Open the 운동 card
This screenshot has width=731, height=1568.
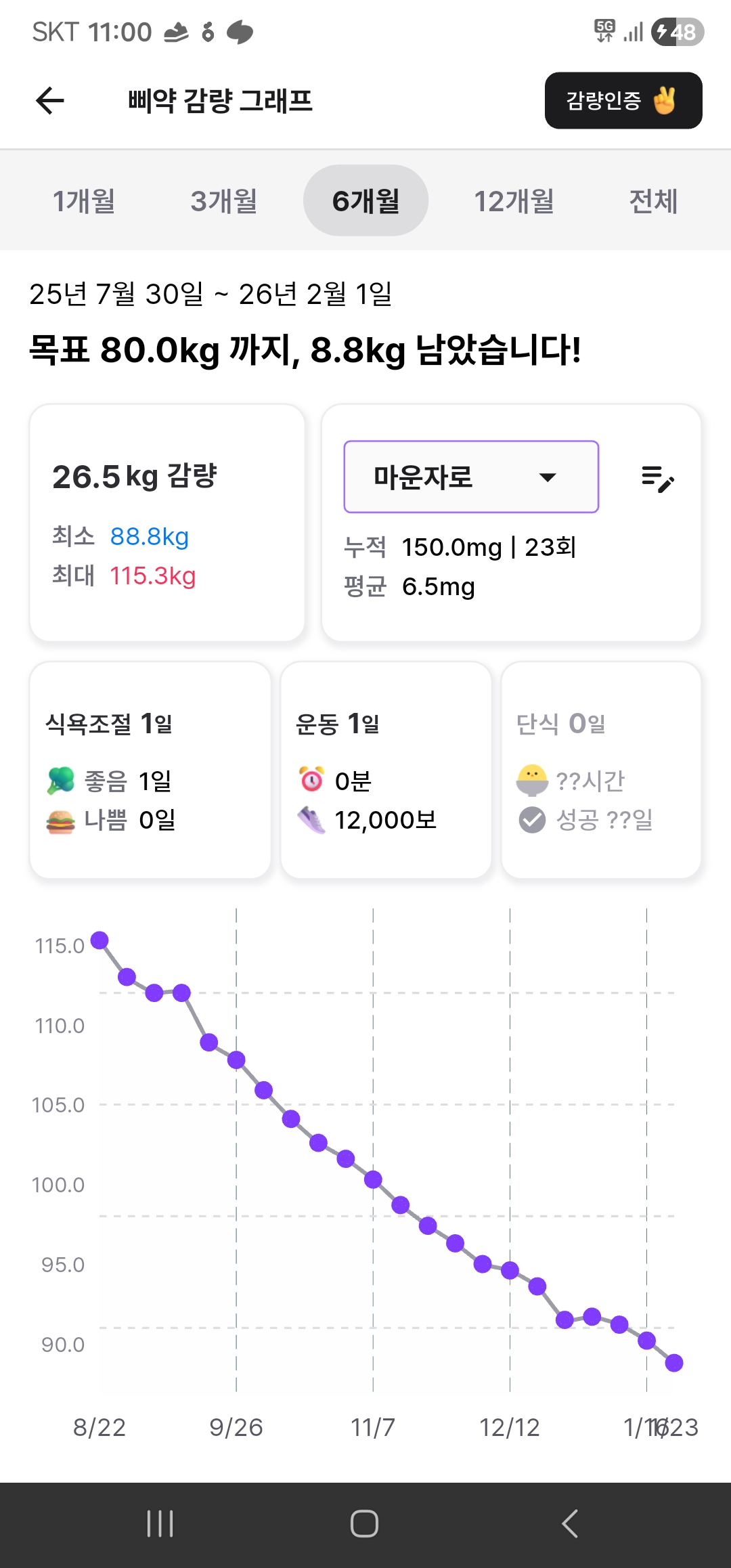pos(386,770)
